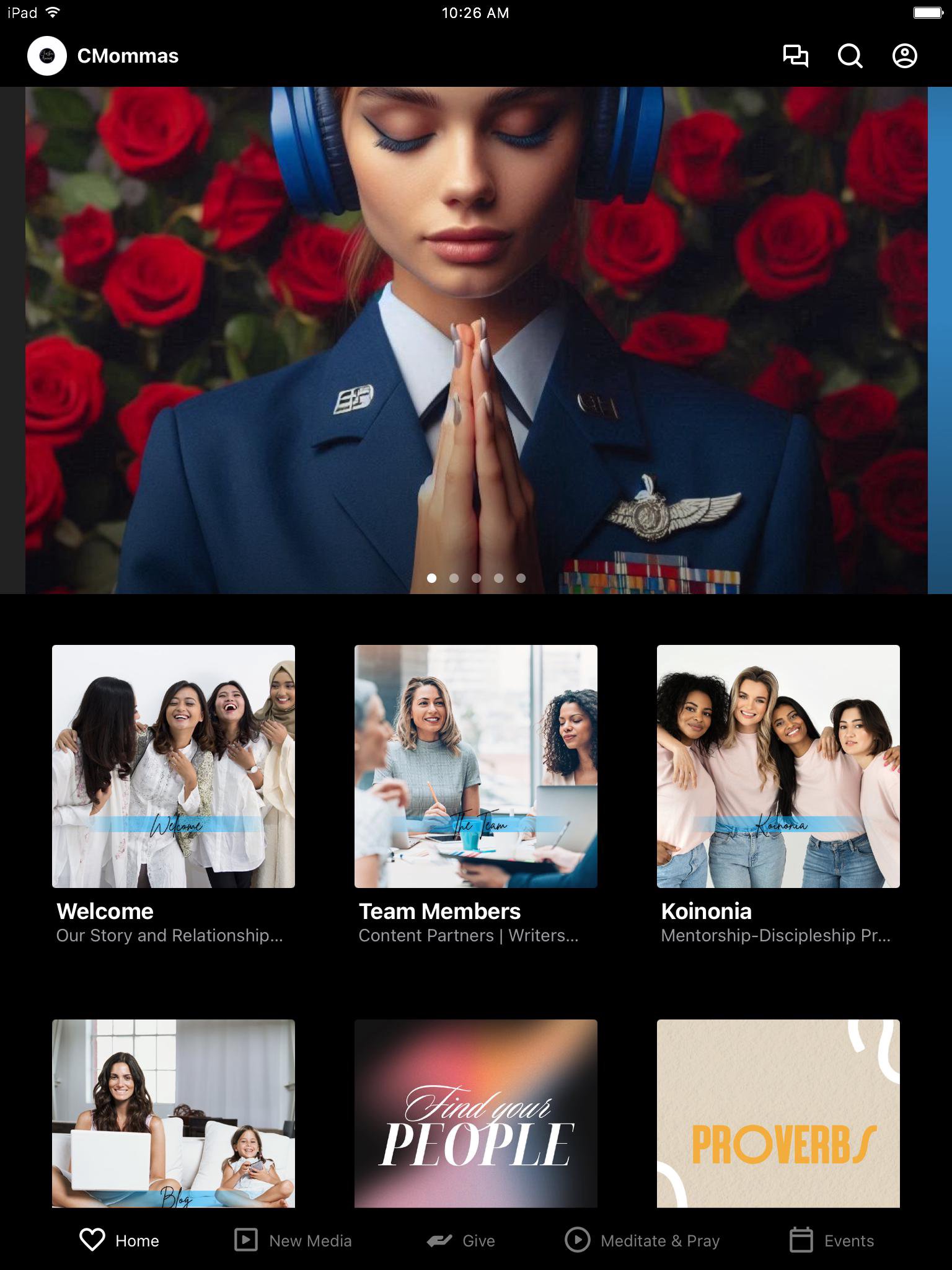This screenshot has height=1270, width=952.
Task: Switch to the New Media tab
Action: [x=293, y=1240]
